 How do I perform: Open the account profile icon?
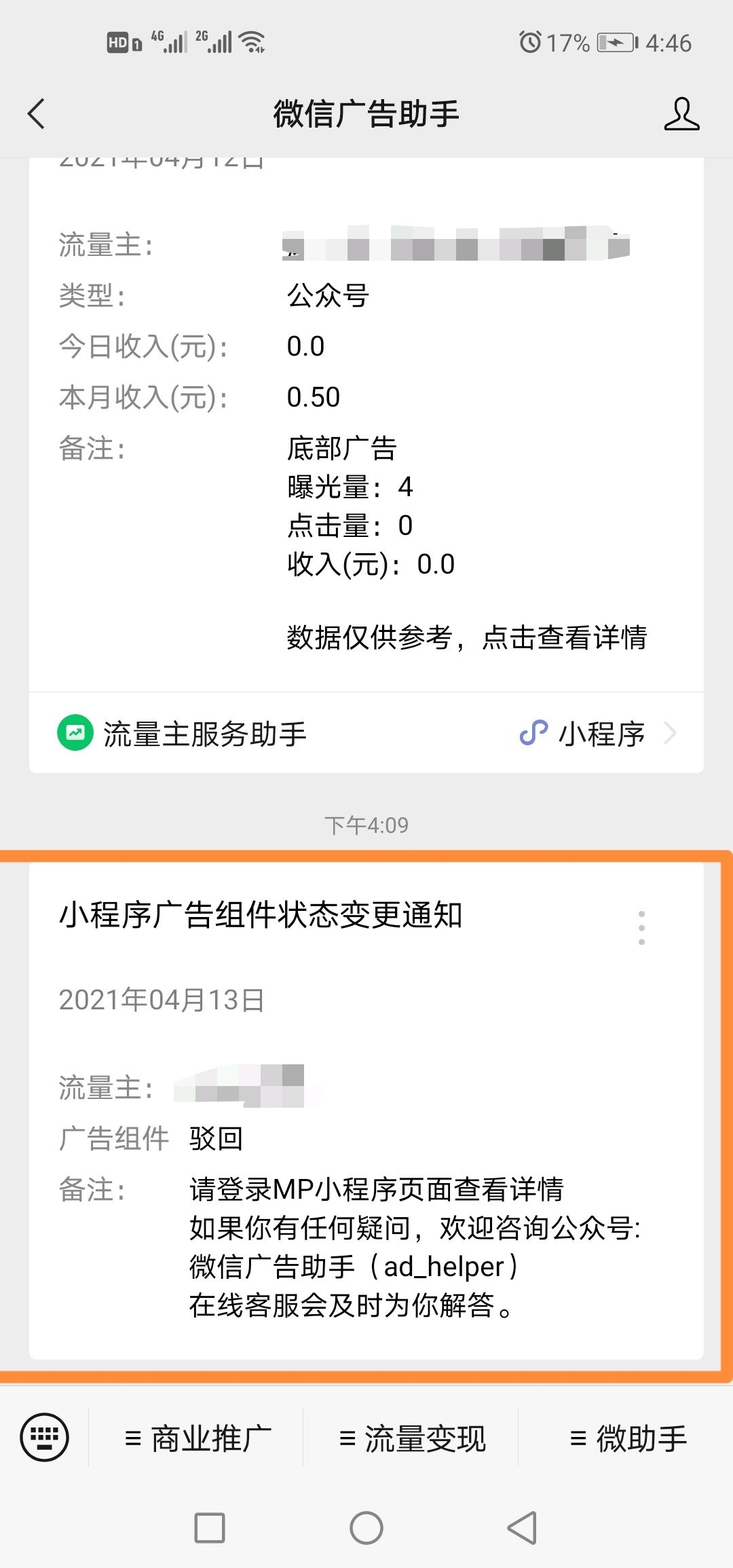click(x=681, y=113)
